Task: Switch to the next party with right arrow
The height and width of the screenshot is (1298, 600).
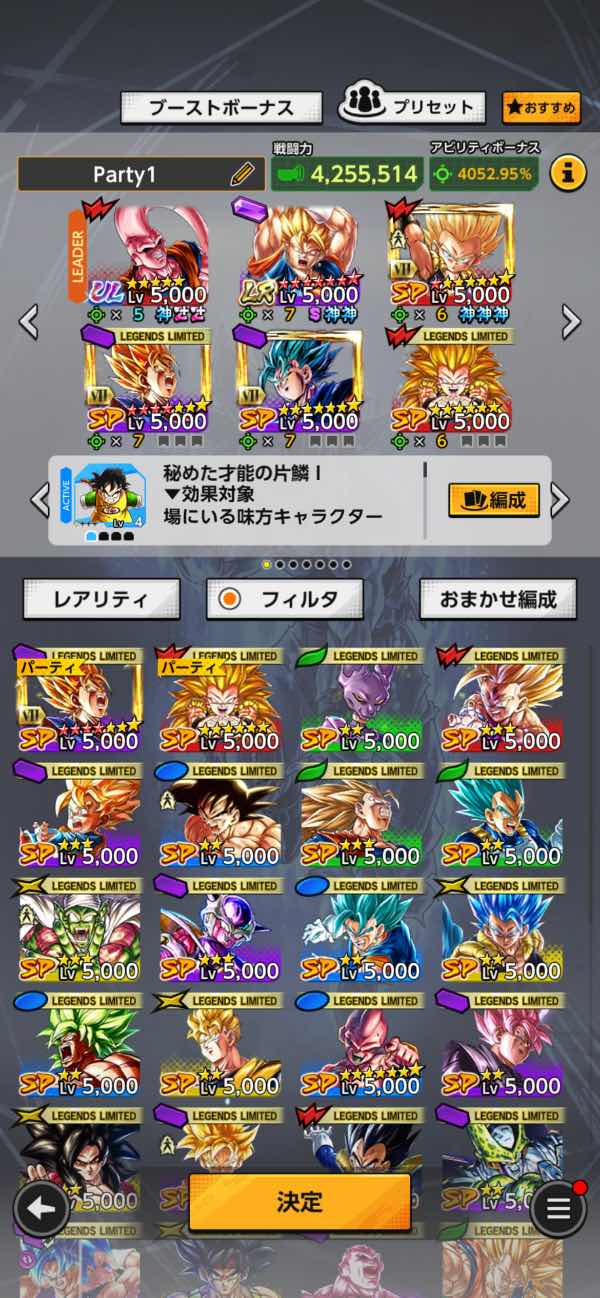Action: point(571,321)
